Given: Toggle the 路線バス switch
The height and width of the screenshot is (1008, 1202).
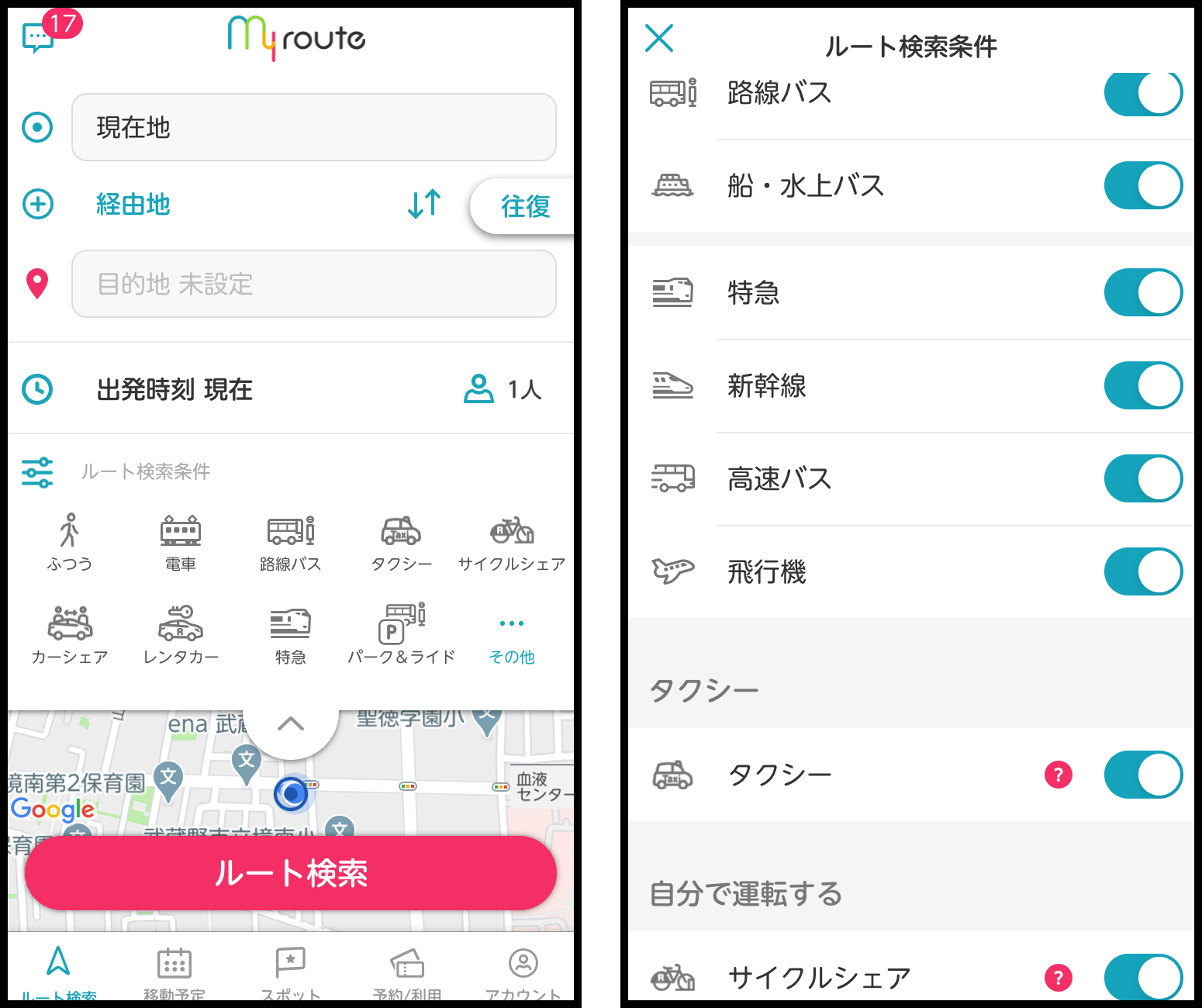Looking at the screenshot, I should tap(1142, 93).
